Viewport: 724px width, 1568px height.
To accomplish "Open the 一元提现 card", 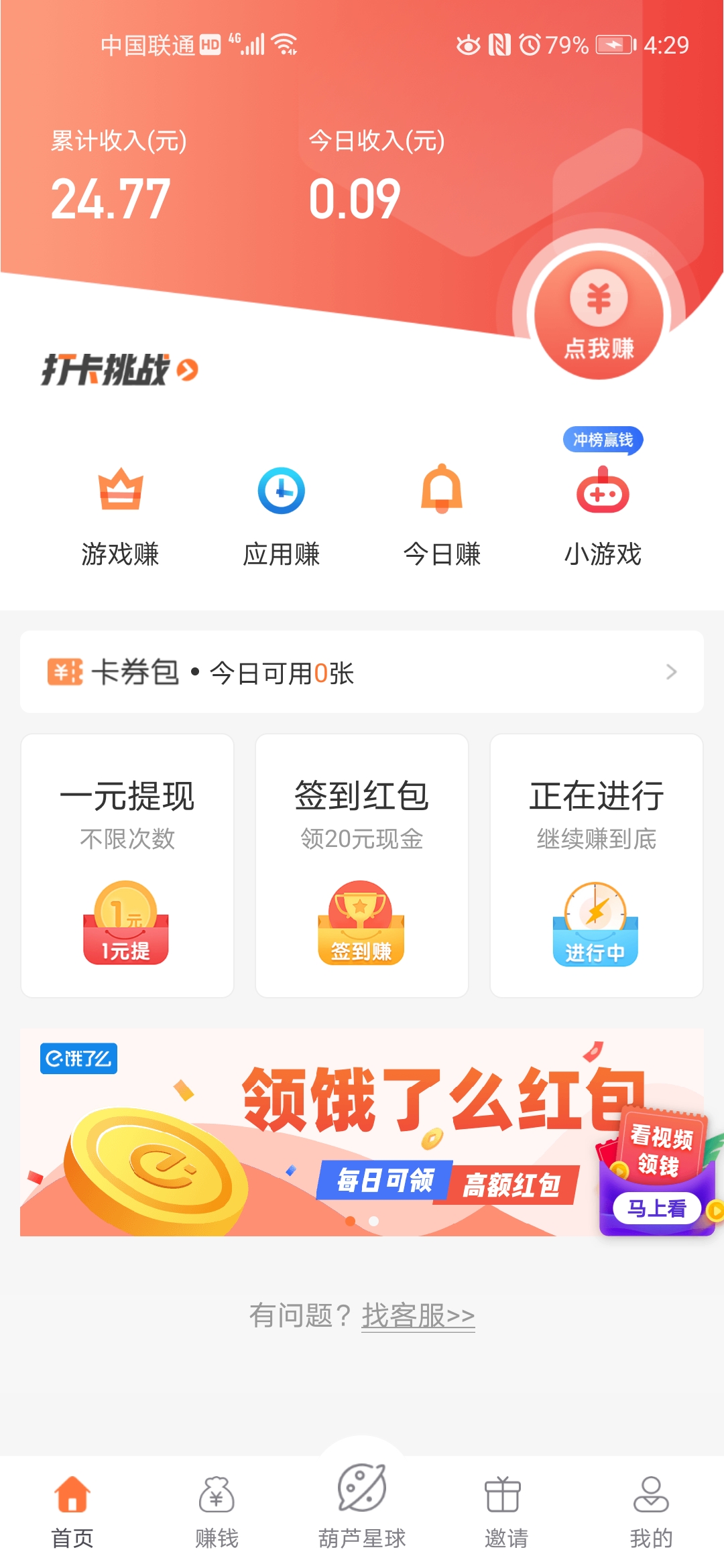I will pyautogui.click(x=127, y=865).
